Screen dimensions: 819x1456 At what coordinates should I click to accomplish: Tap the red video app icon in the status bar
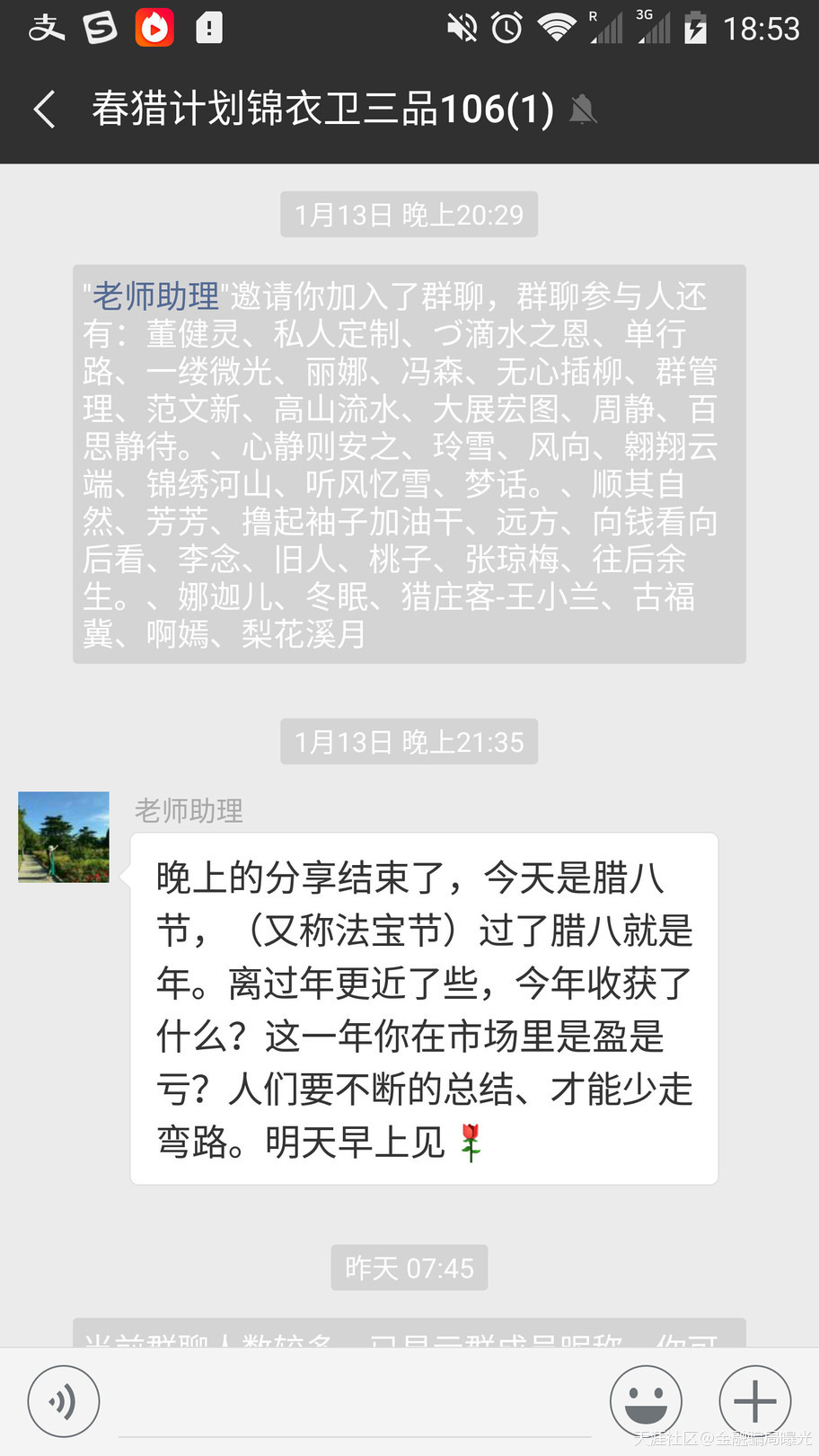click(154, 27)
